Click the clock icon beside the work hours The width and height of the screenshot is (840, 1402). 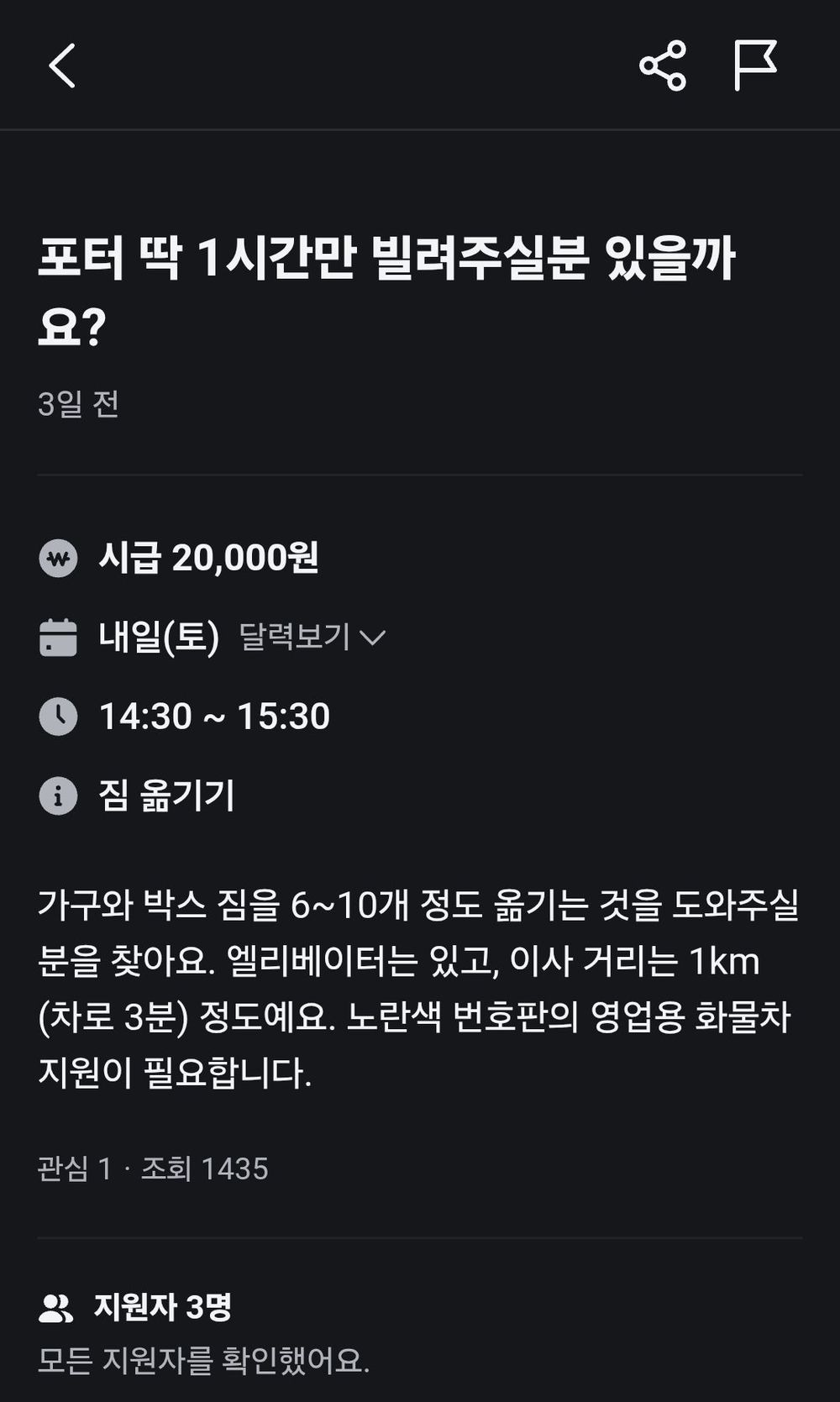coord(59,716)
